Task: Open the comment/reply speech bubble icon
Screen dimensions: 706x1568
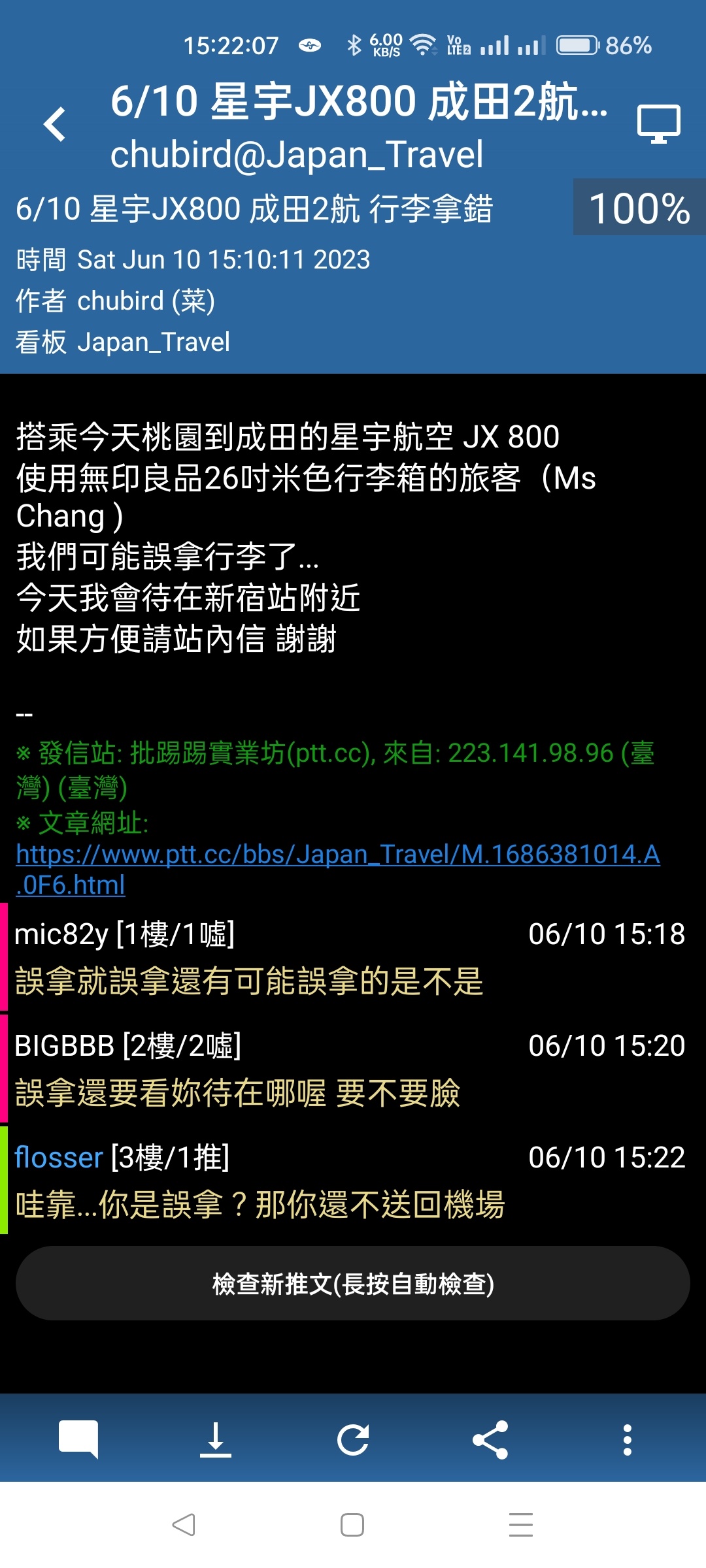Action: [78, 1439]
